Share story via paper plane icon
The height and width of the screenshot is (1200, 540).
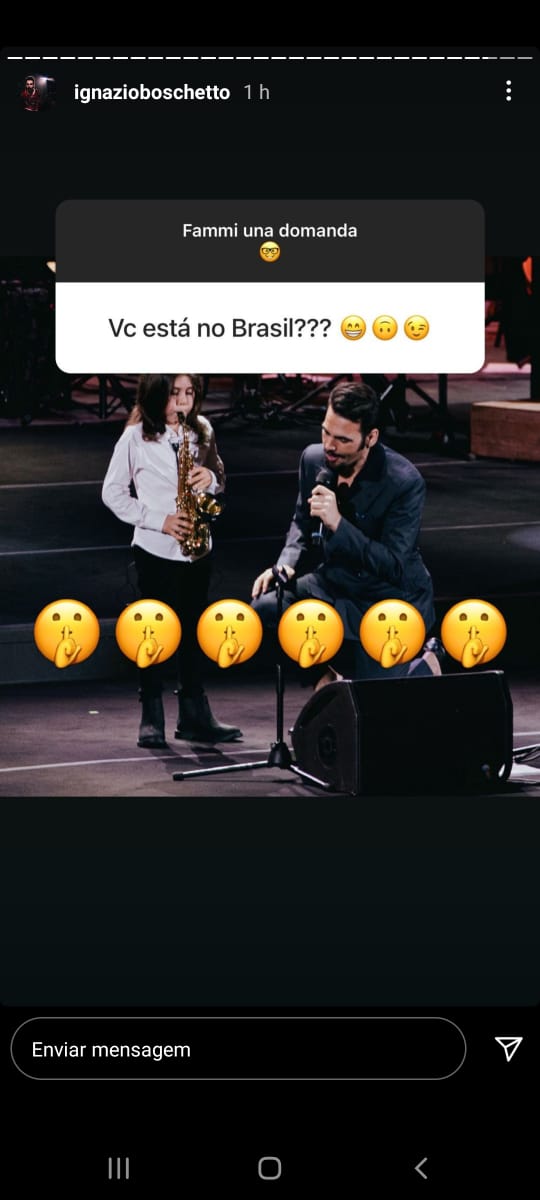tap(509, 1048)
